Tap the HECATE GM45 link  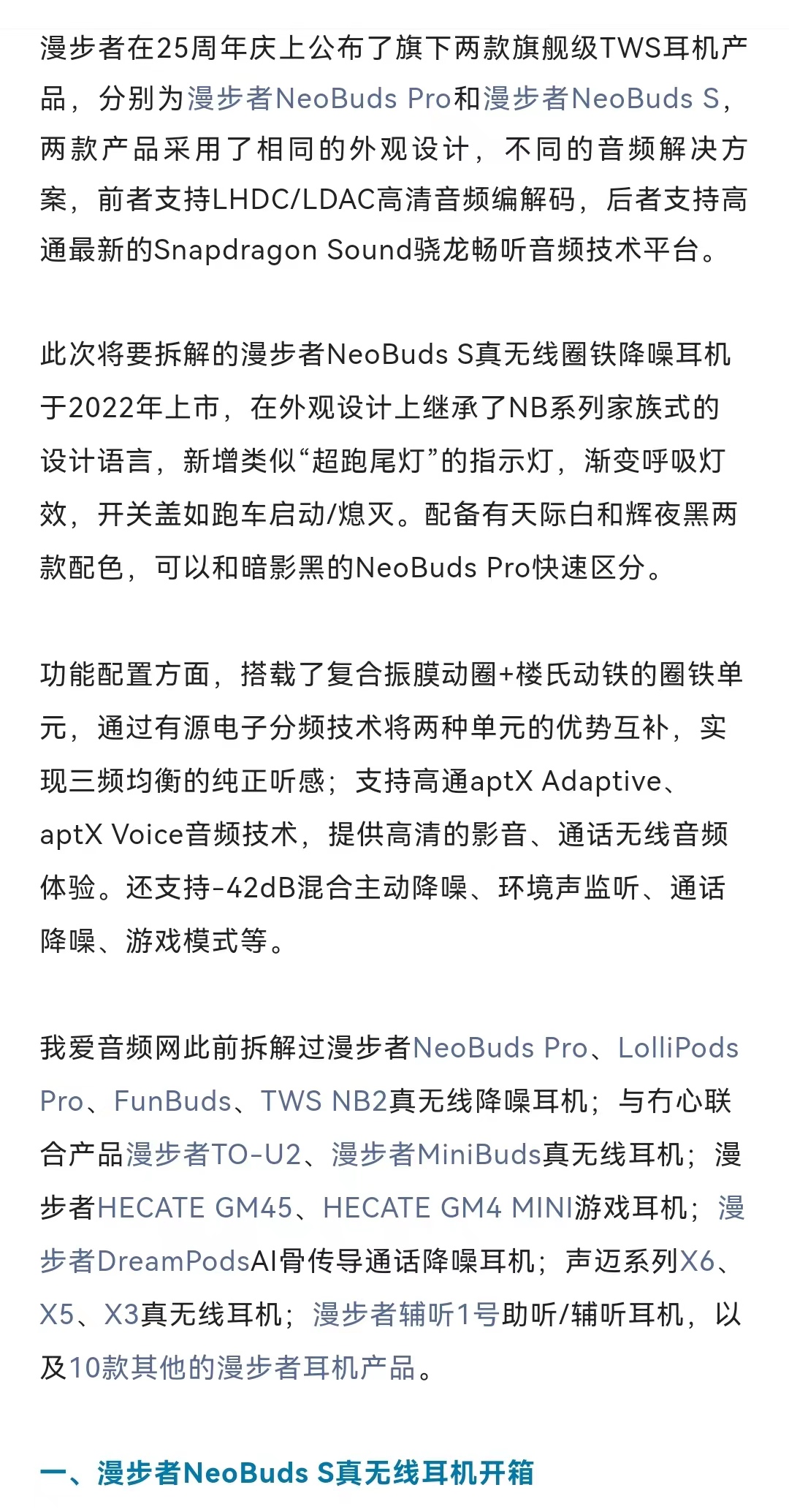[194, 1208]
